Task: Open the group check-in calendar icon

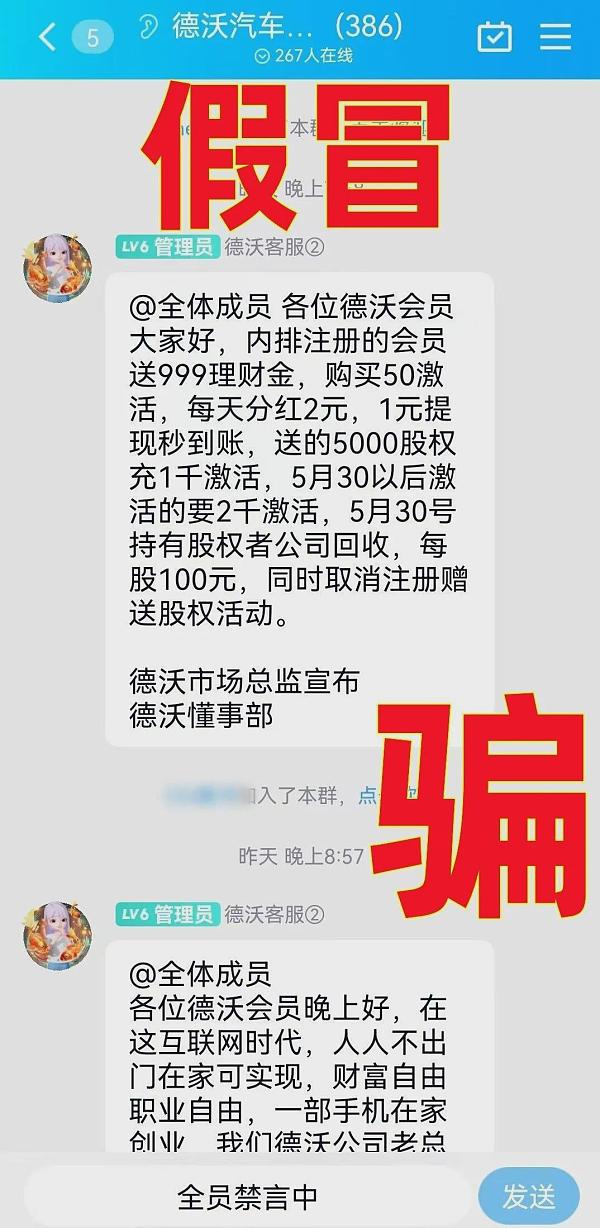Action: [494, 37]
